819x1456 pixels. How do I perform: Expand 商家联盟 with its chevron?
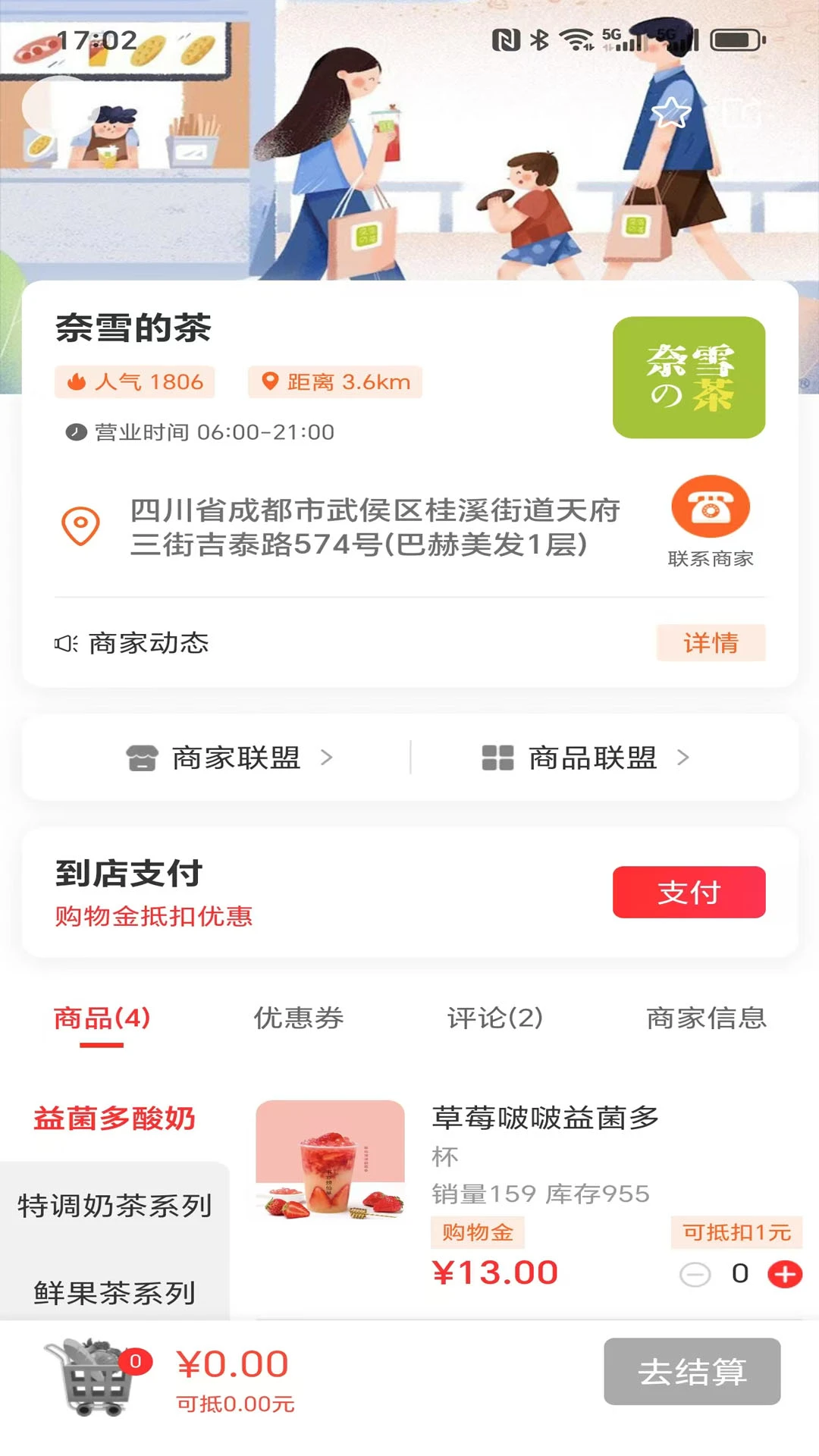[x=328, y=757]
